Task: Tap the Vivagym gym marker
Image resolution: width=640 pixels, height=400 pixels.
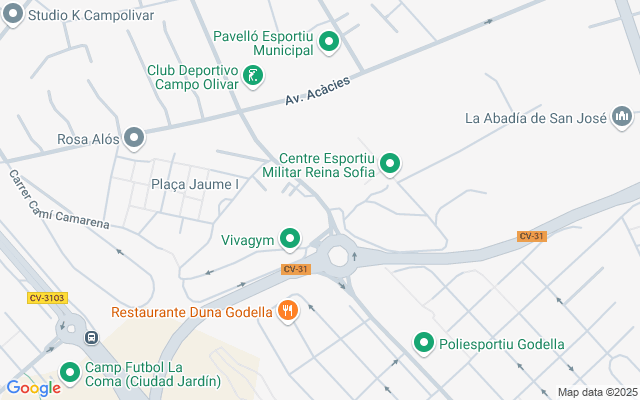Action: coord(290,239)
